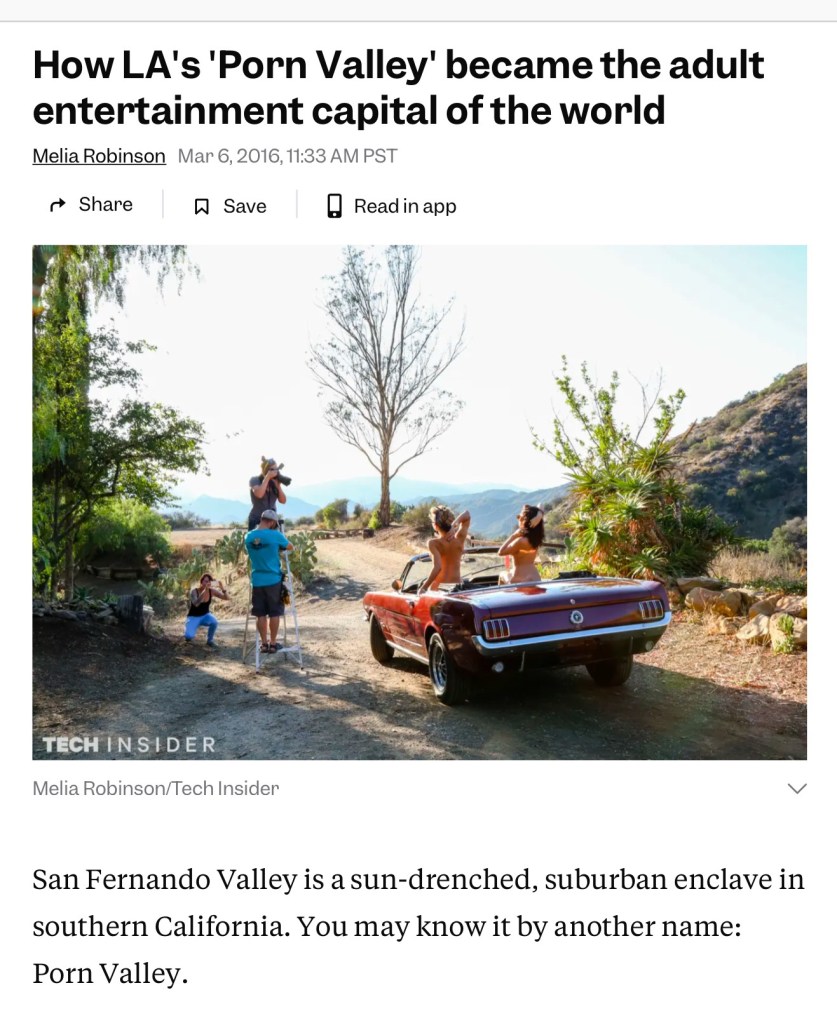Save the article for later

pos(230,206)
